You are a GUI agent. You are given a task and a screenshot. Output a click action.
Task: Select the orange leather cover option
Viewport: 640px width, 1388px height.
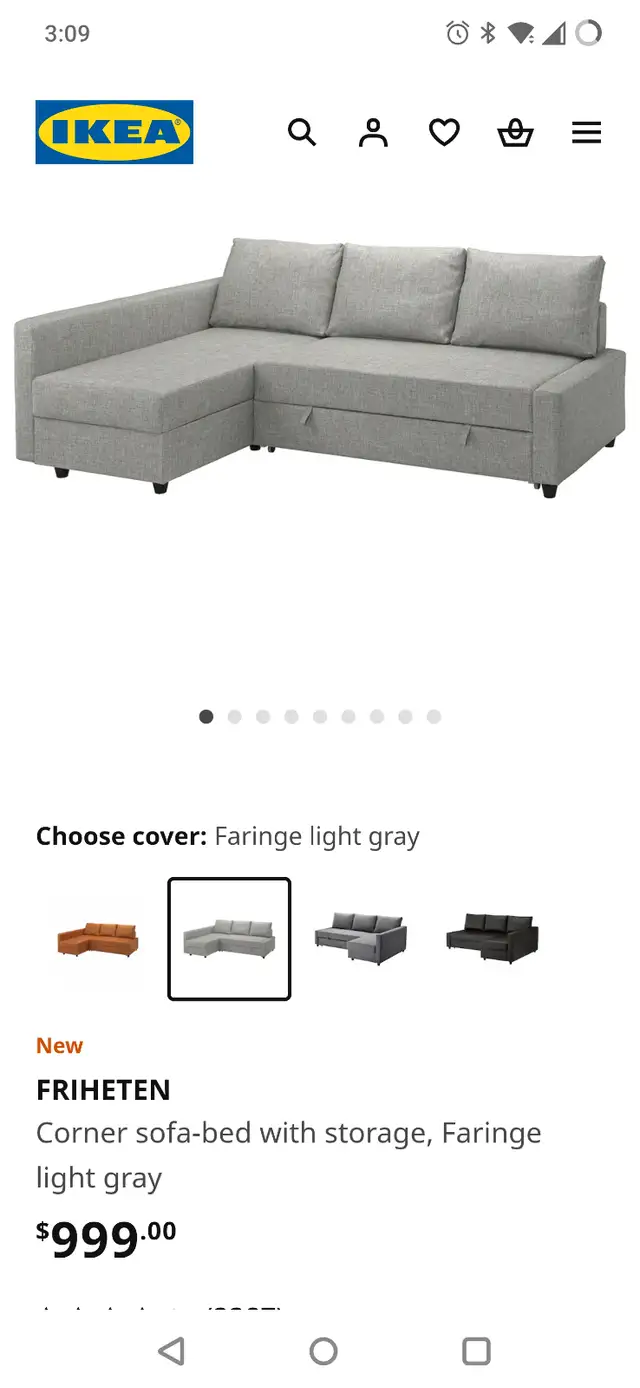(97, 938)
